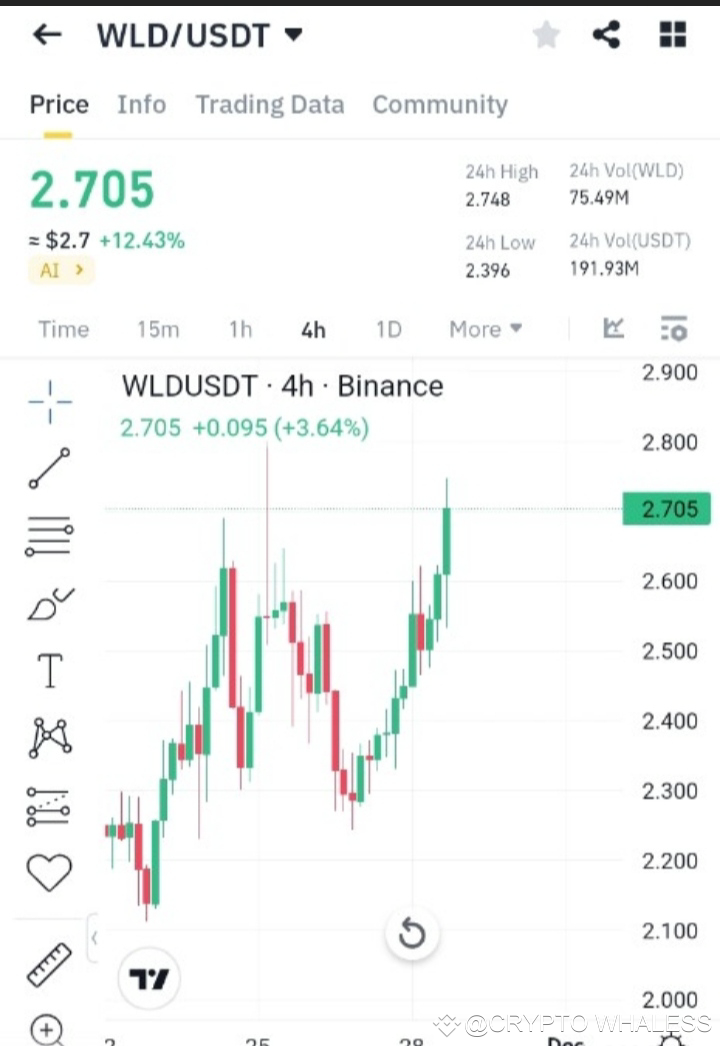Expand the More timeframes dropdown
720x1046 pixels.
485,329
